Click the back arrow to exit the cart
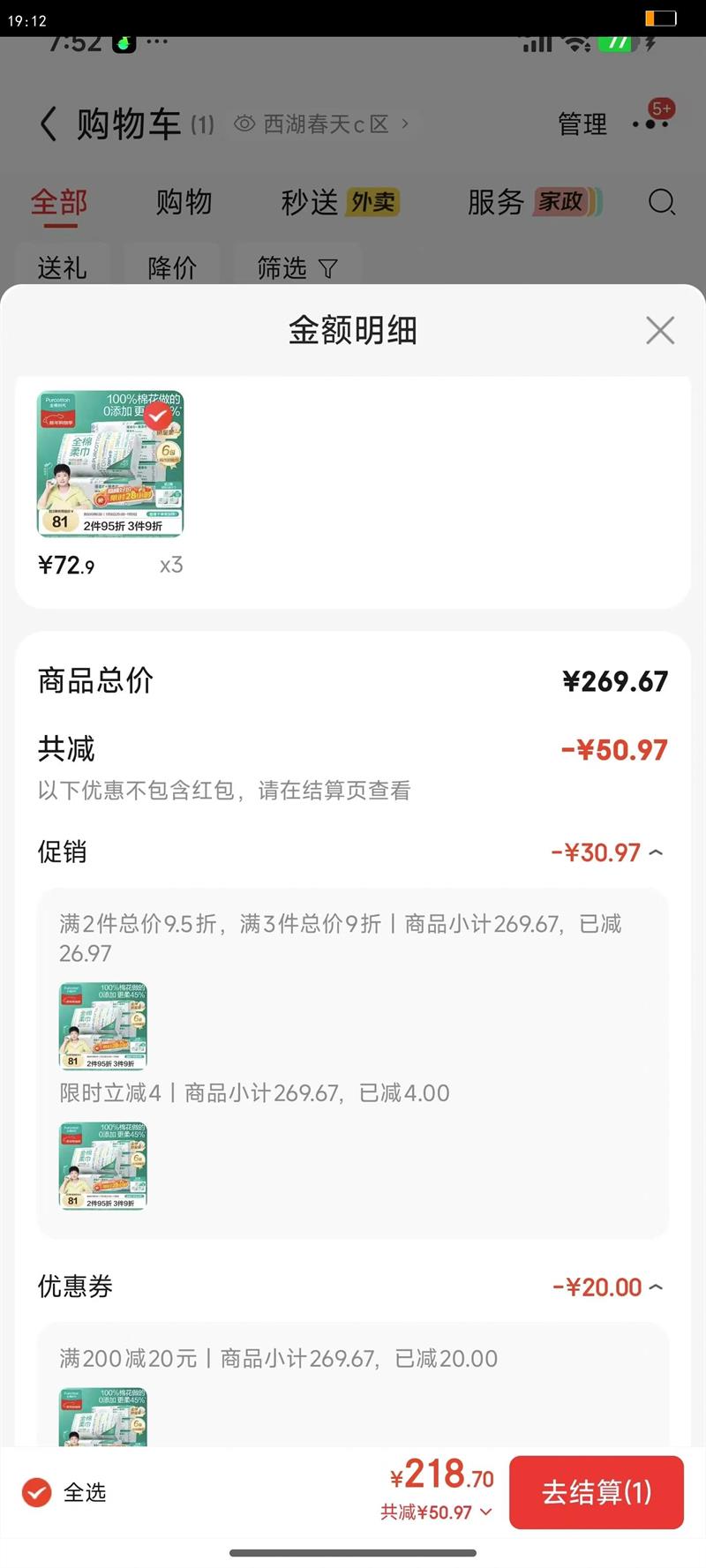This screenshot has width=706, height=1568. click(x=47, y=123)
